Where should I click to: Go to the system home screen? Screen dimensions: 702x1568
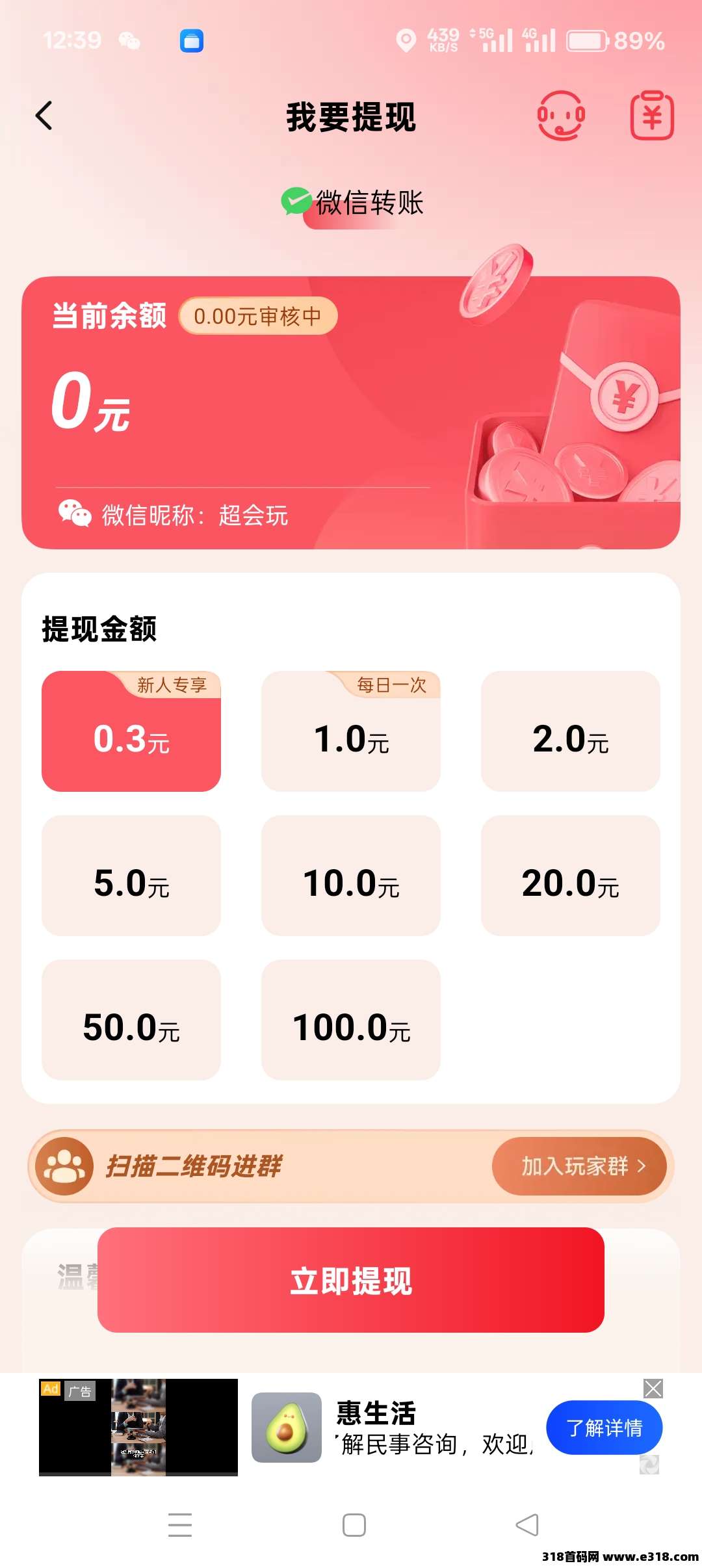(x=354, y=1525)
